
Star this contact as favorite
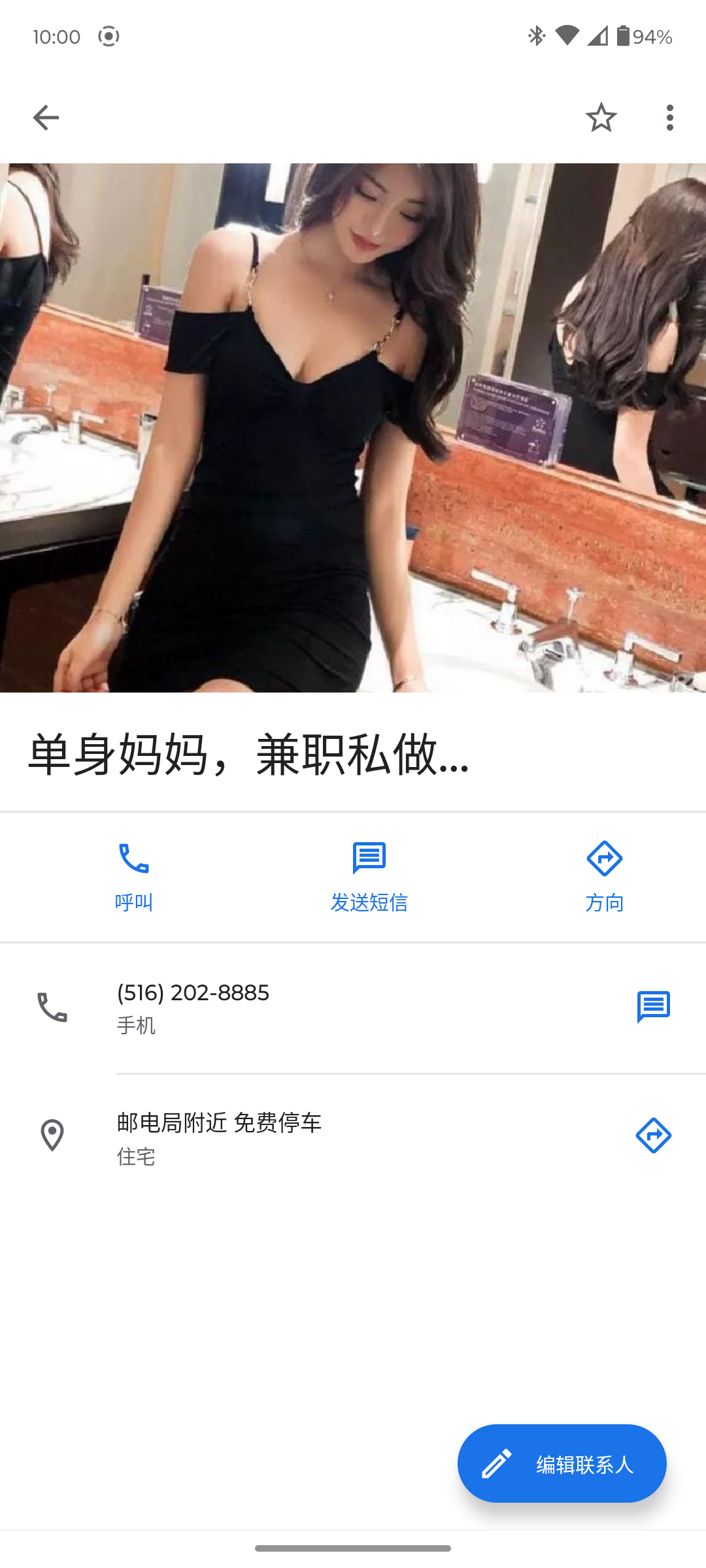(601, 117)
